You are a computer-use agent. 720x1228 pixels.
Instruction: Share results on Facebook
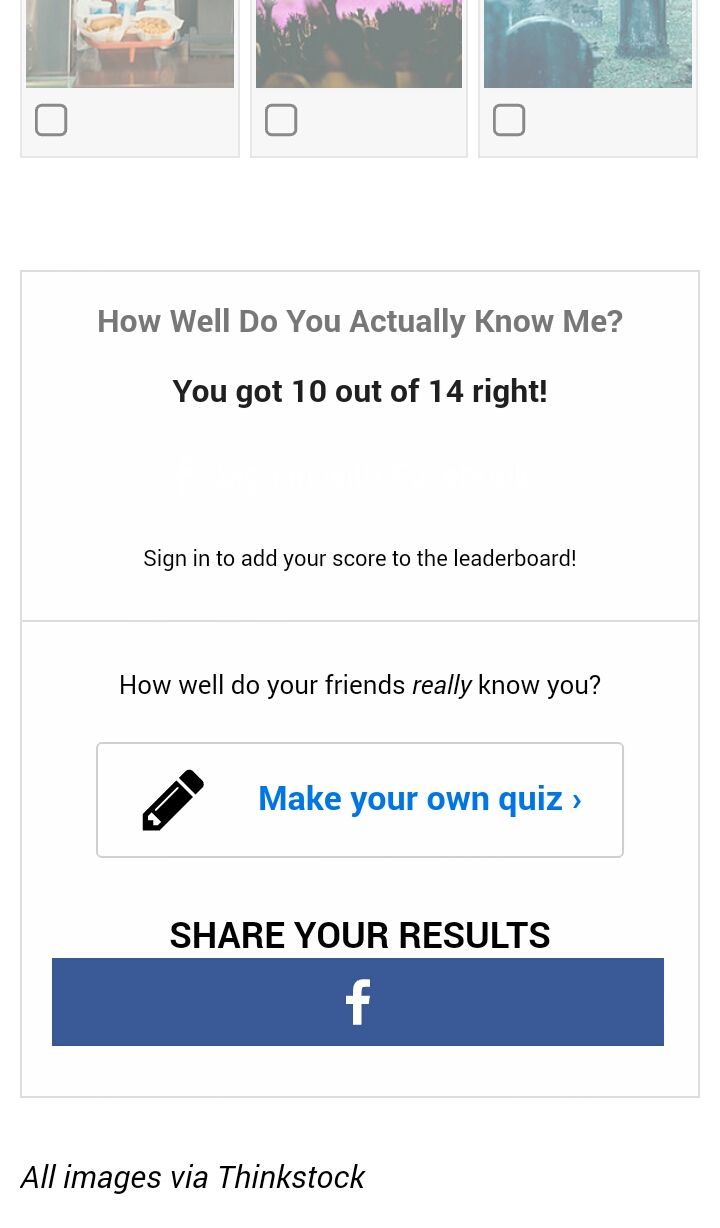coord(358,1002)
